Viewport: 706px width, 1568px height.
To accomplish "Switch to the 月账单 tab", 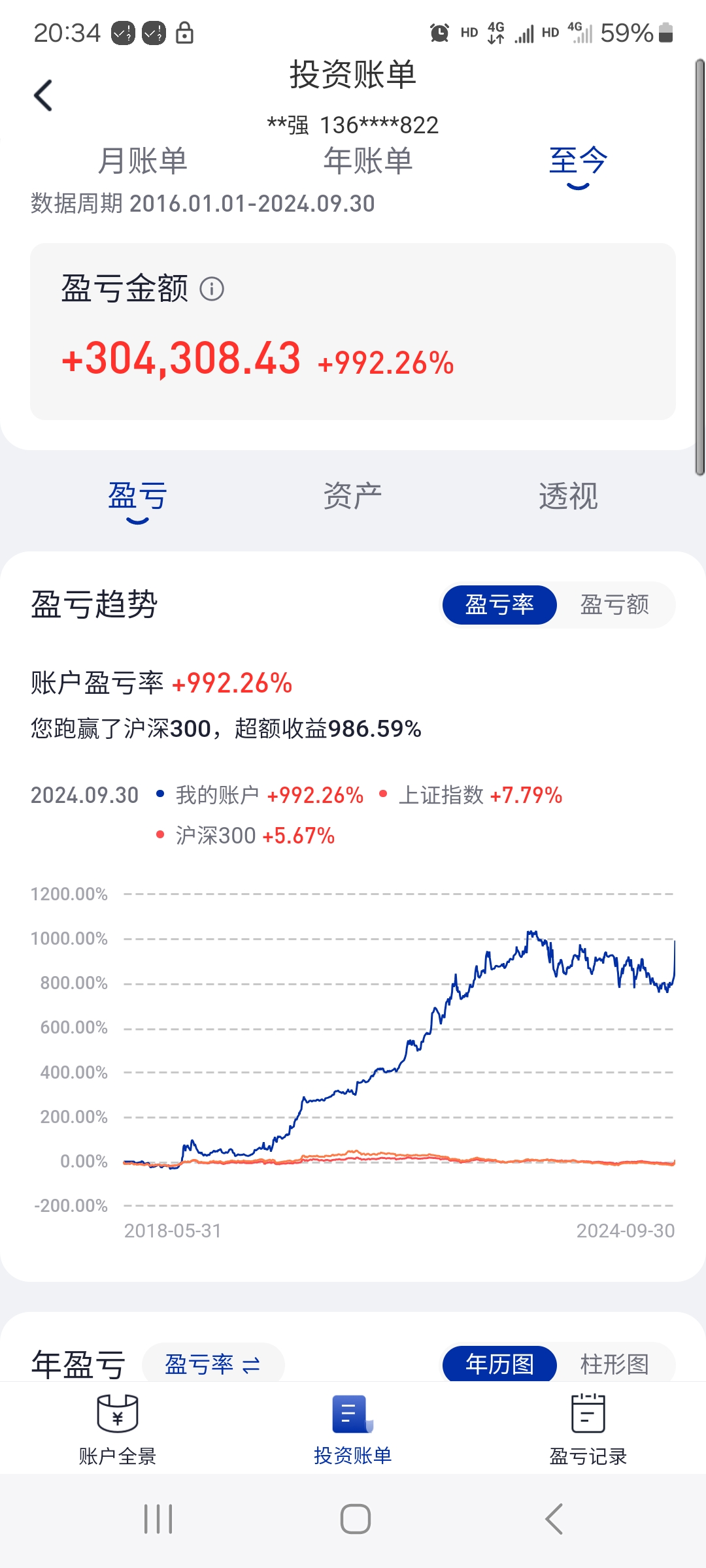I will coord(143,161).
